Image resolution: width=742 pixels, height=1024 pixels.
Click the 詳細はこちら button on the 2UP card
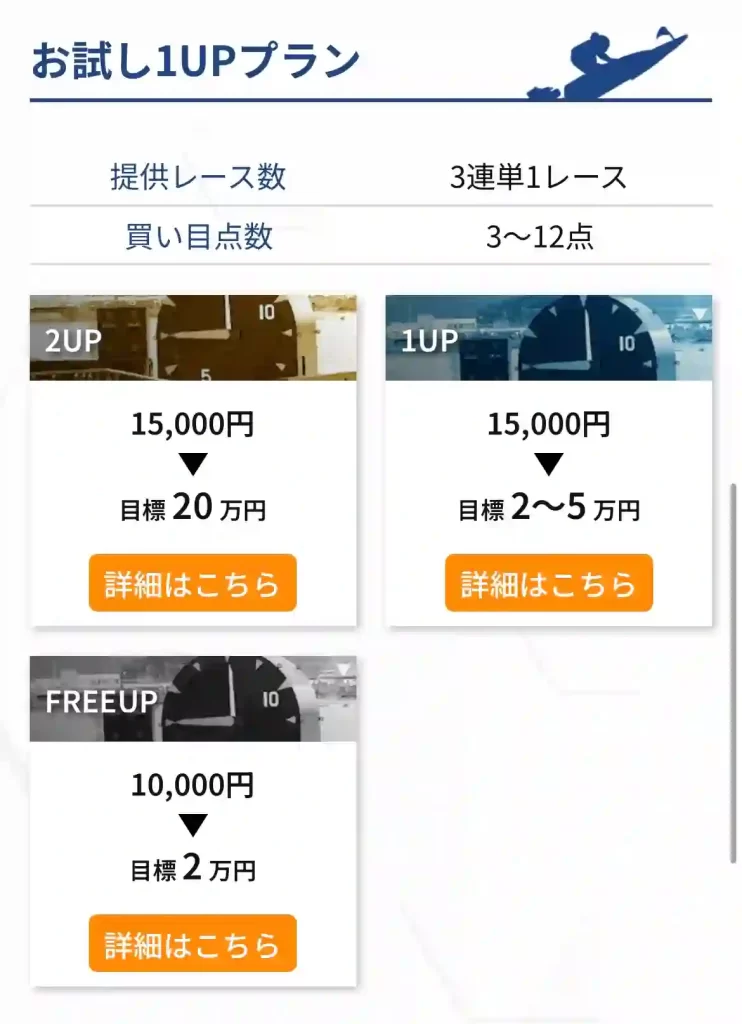(x=192, y=583)
